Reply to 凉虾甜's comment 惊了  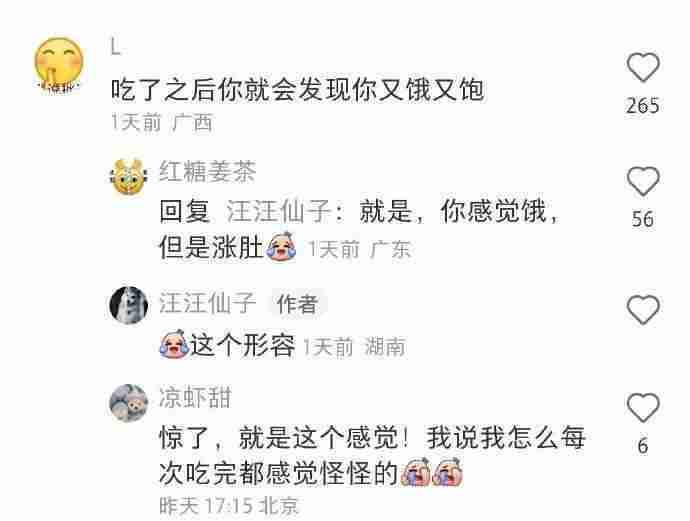click(370, 453)
